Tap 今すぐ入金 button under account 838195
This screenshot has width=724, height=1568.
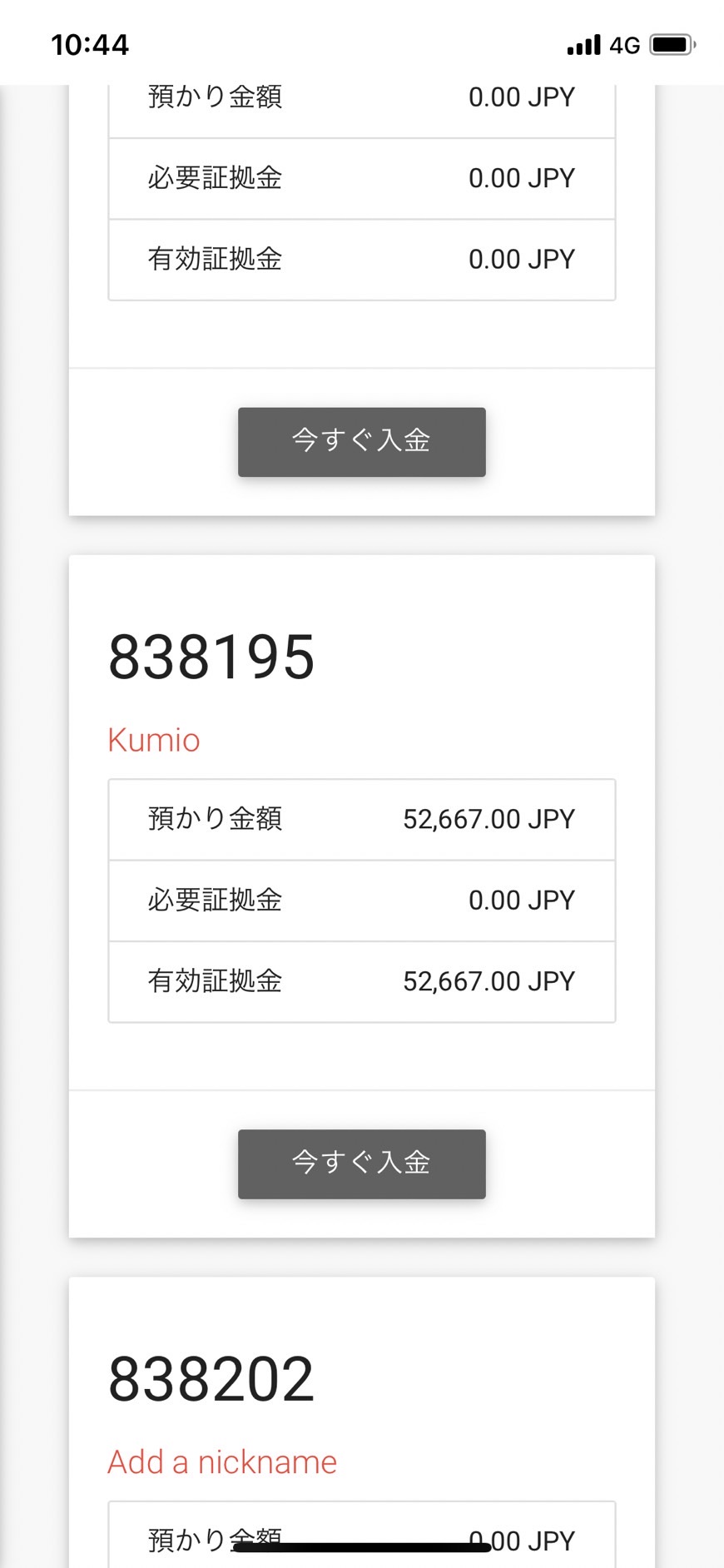tap(361, 1164)
